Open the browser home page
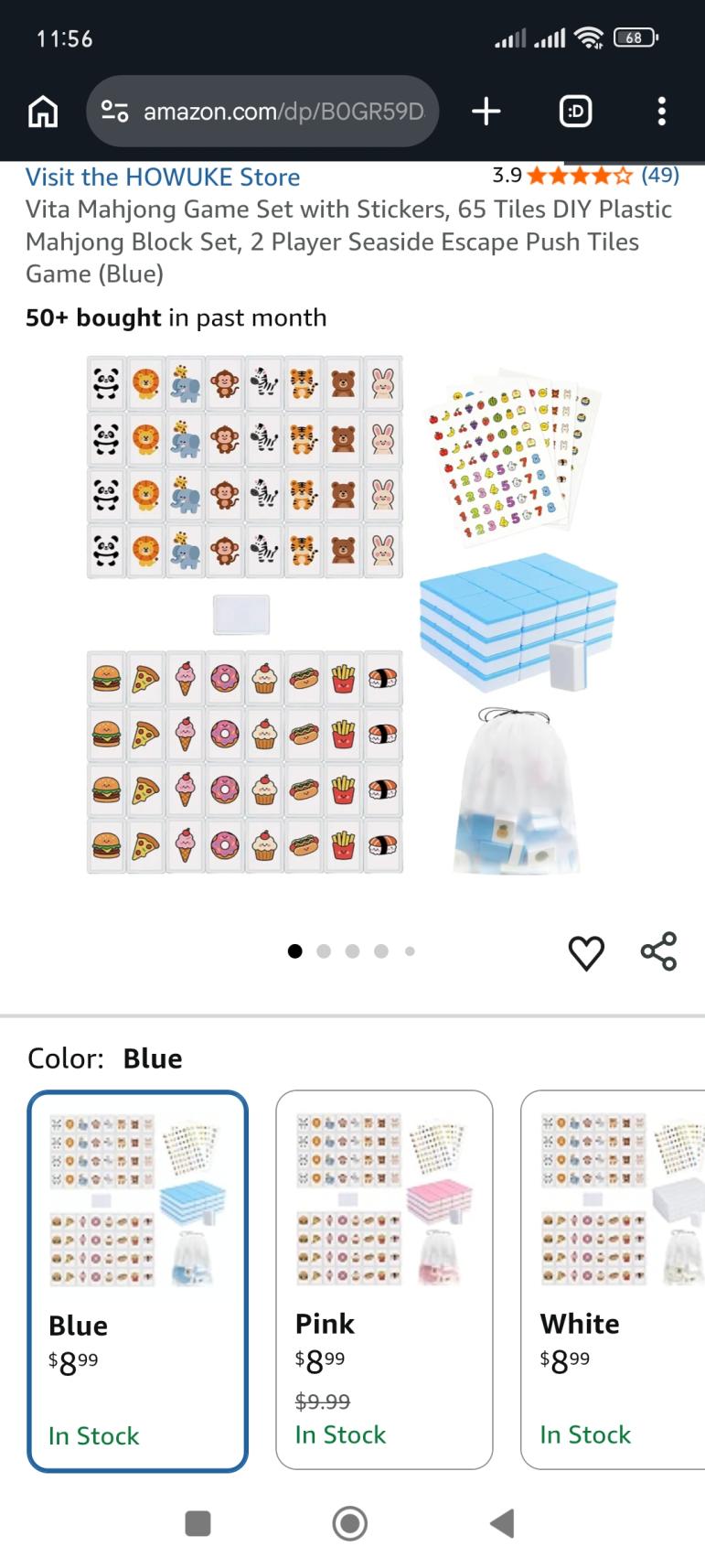Viewport: 705px width, 1568px height. coord(43,112)
